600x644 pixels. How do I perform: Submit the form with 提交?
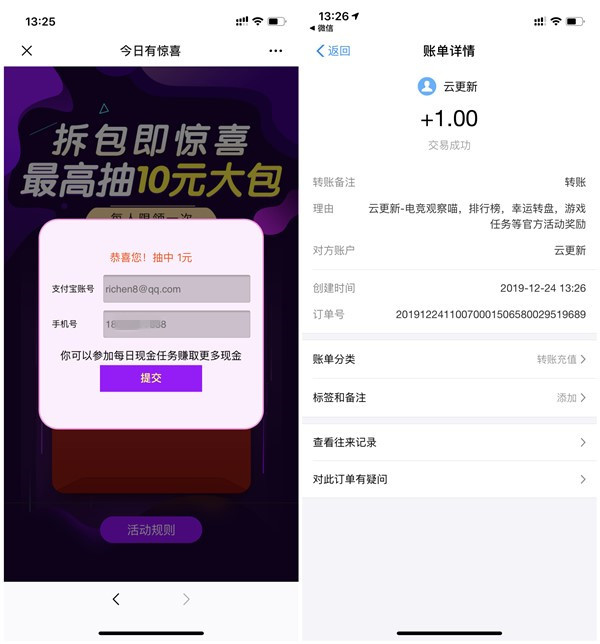point(151,378)
